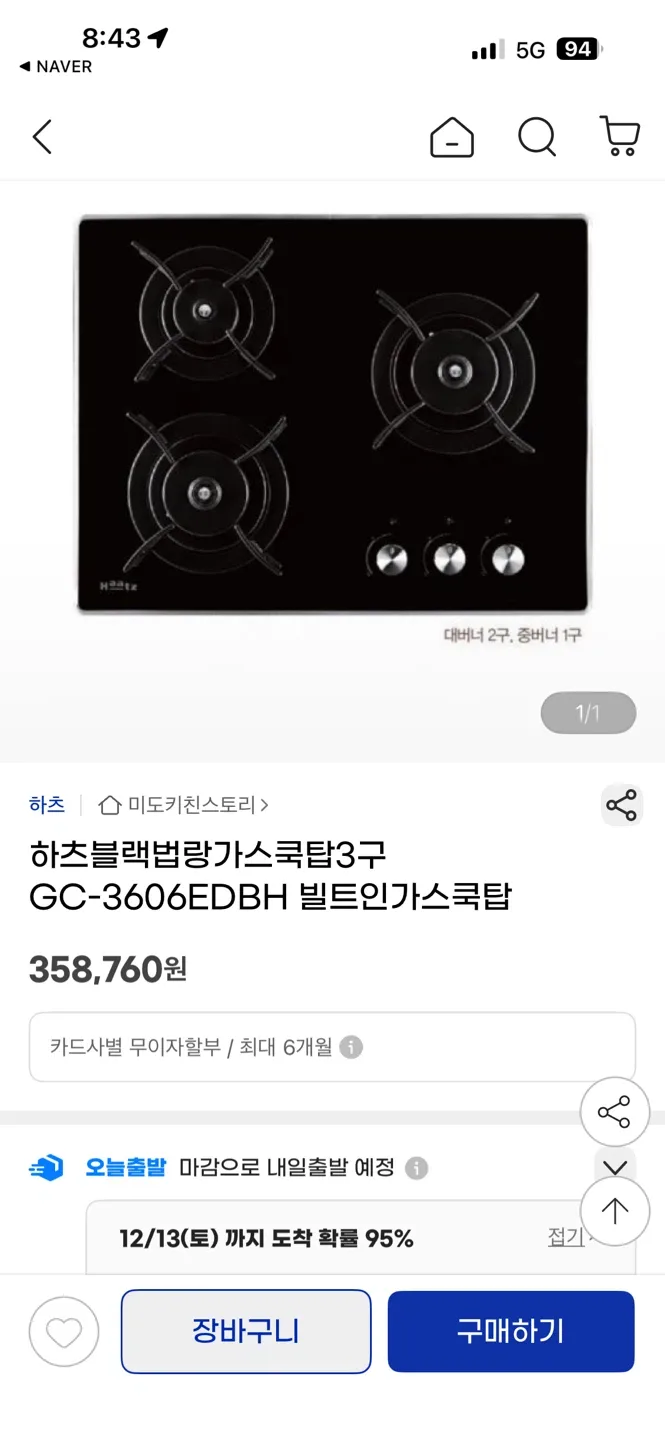Jump back to top of page
The height and width of the screenshot is (1440, 665).
[x=614, y=1211]
